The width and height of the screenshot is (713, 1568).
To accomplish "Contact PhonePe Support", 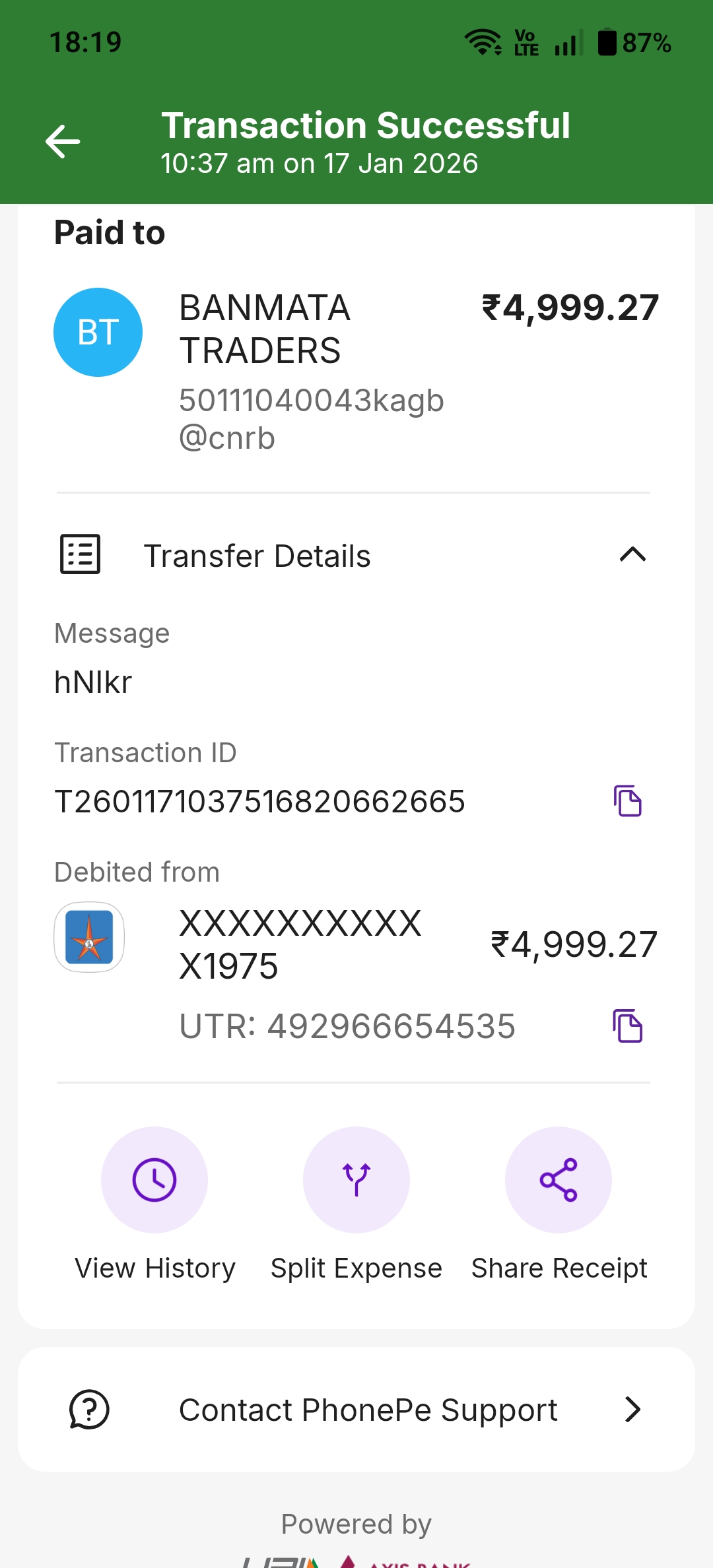I will (x=356, y=1410).
